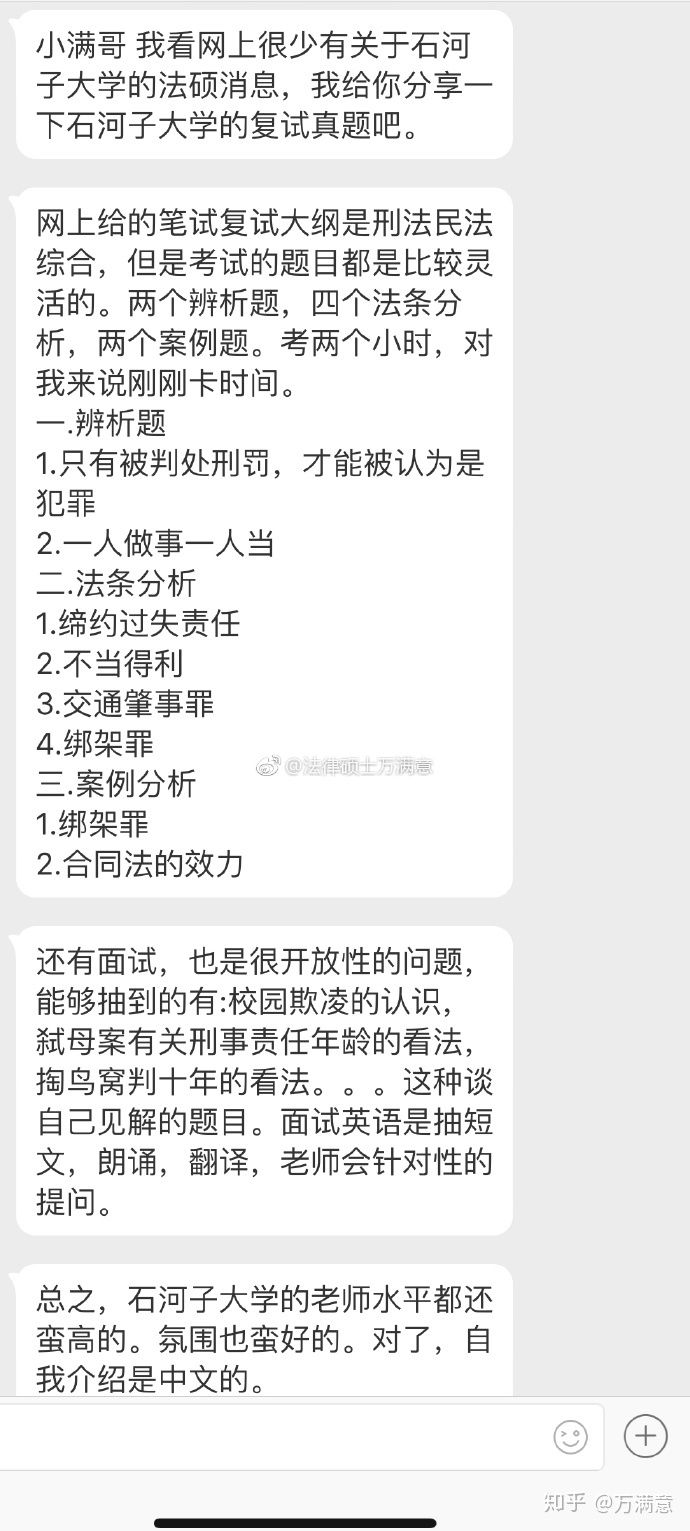
Task: Open the plus attachments menu
Action: [645, 1436]
